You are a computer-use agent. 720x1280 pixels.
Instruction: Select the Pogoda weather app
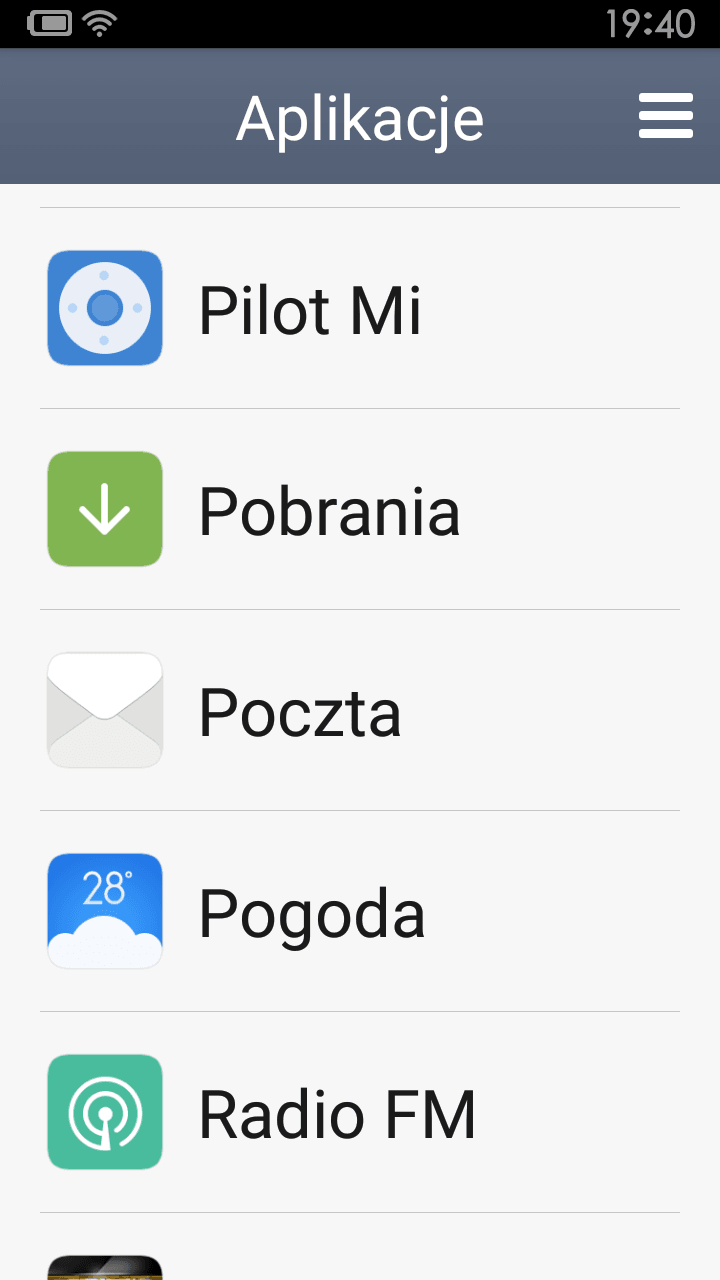tap(360, 912)
